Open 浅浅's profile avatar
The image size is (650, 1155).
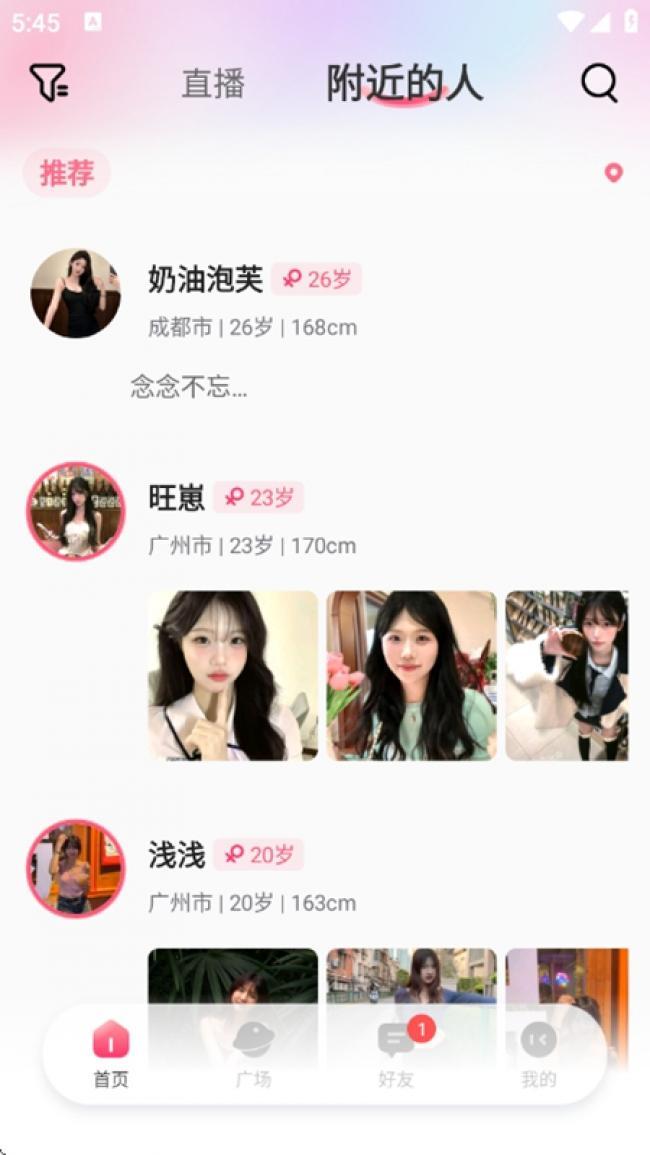point(75,868)
